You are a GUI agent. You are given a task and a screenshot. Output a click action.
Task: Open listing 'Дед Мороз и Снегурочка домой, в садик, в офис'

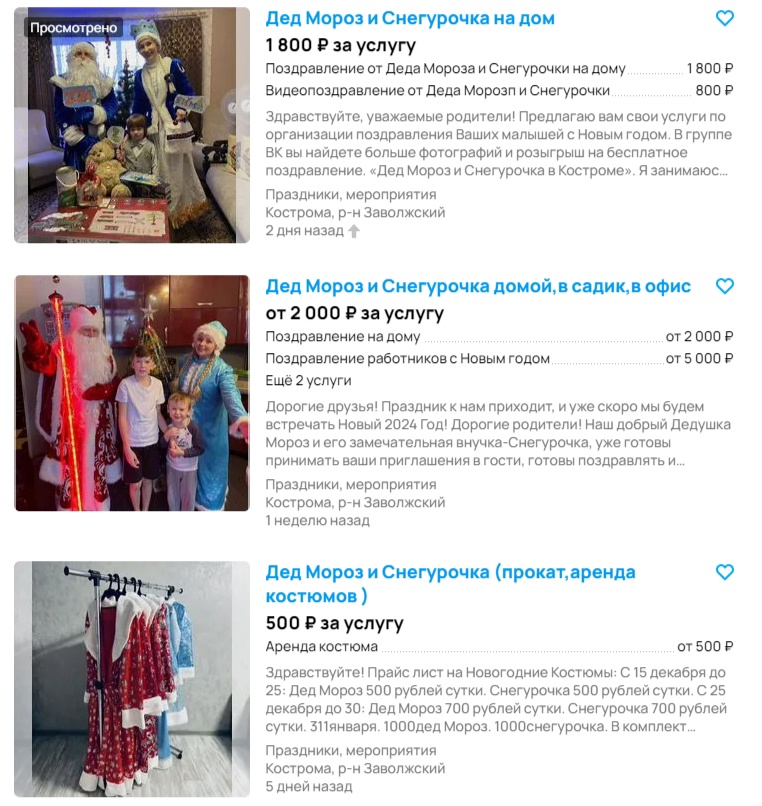478,286
